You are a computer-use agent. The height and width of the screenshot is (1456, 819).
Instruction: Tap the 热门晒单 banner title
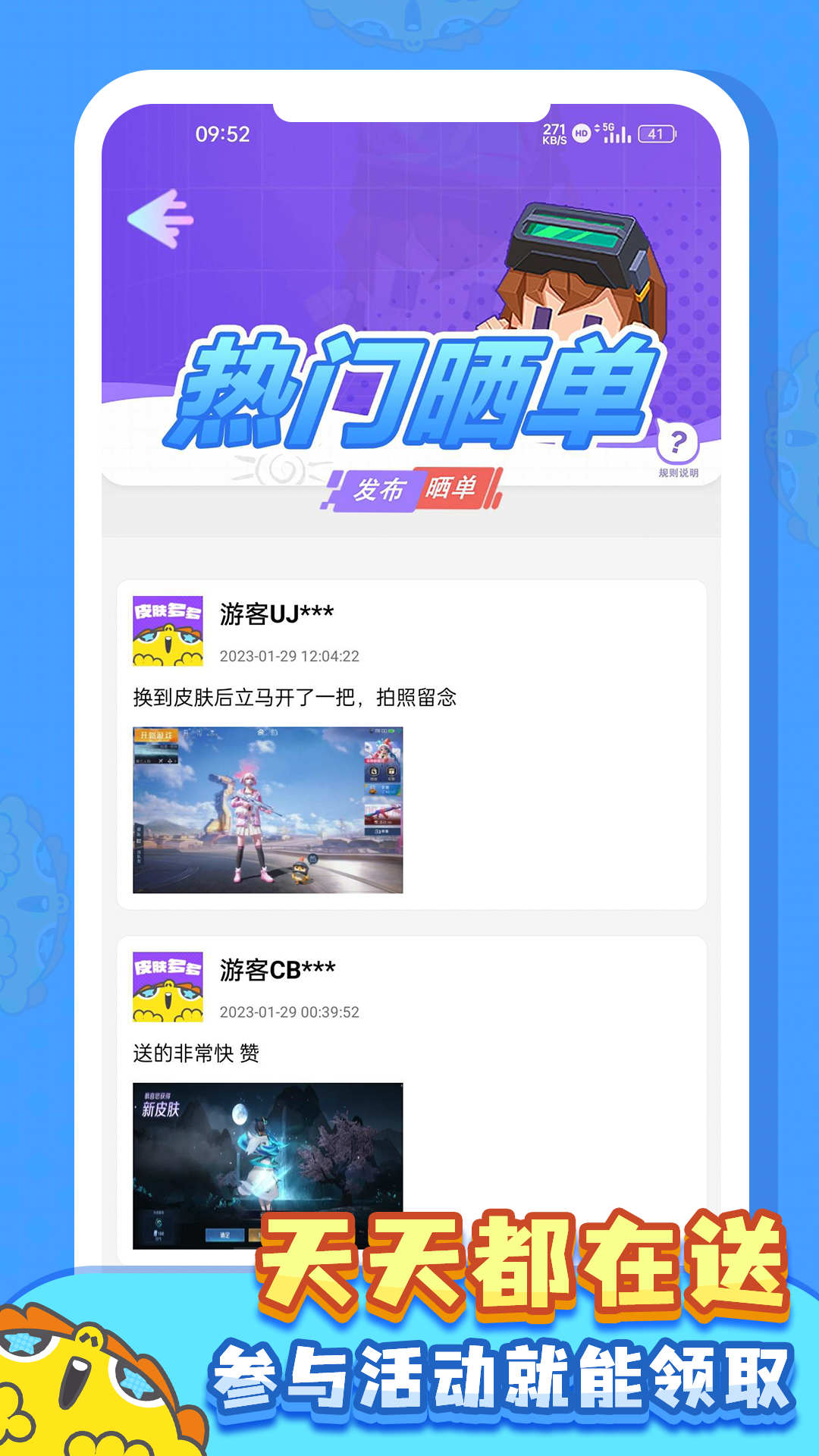(x=409, y=387)
